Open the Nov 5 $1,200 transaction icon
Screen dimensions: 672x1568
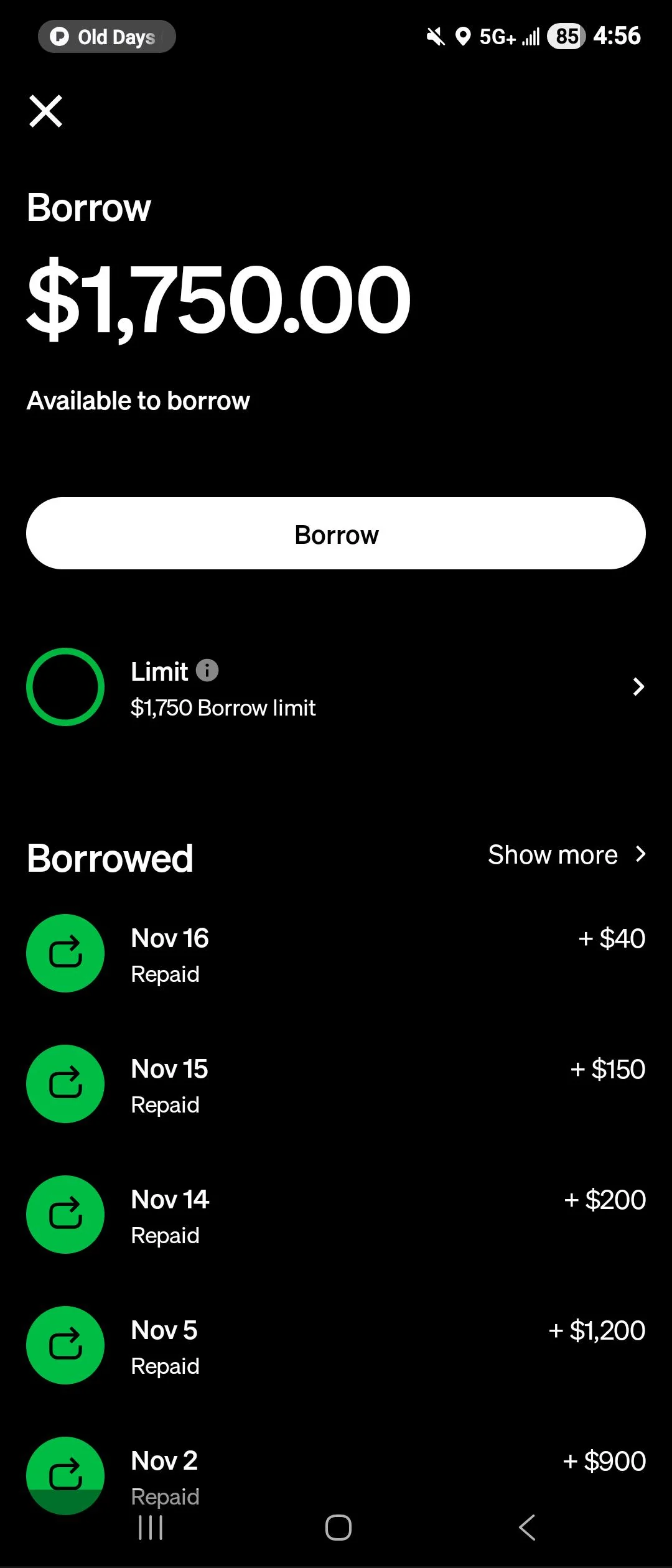65,1346
